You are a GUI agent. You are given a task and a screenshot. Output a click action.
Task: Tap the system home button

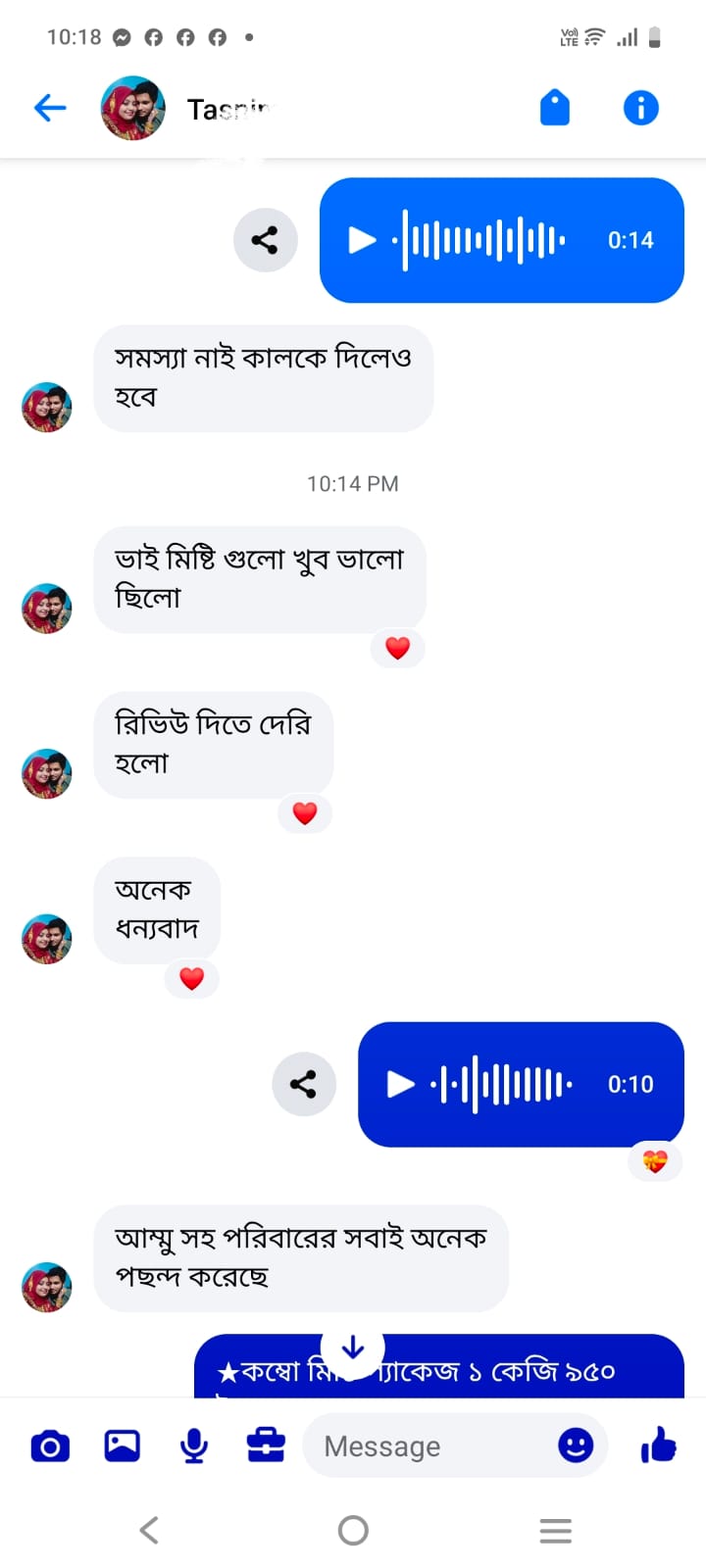point(353,1530)
